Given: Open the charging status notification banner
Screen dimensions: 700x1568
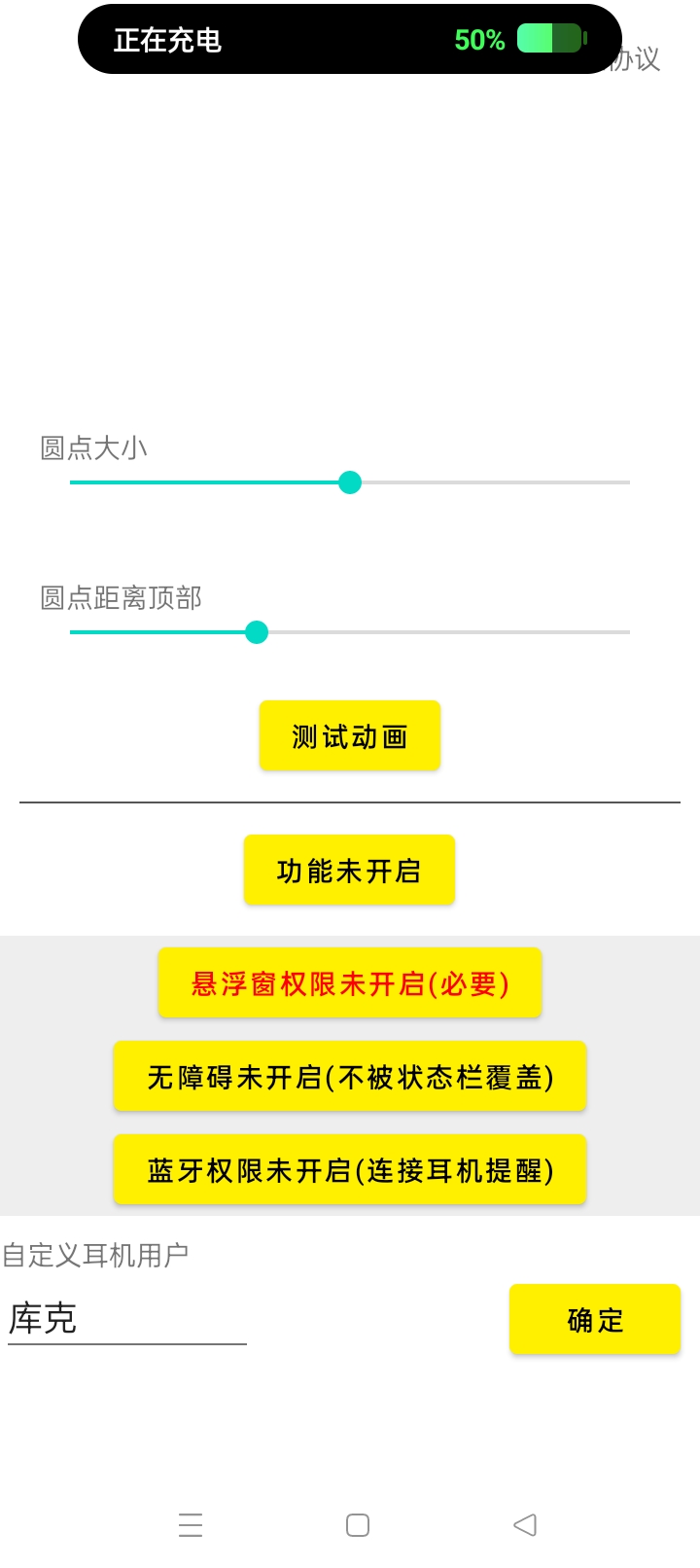Looking at the screenshot, I should tap(350, 40).
